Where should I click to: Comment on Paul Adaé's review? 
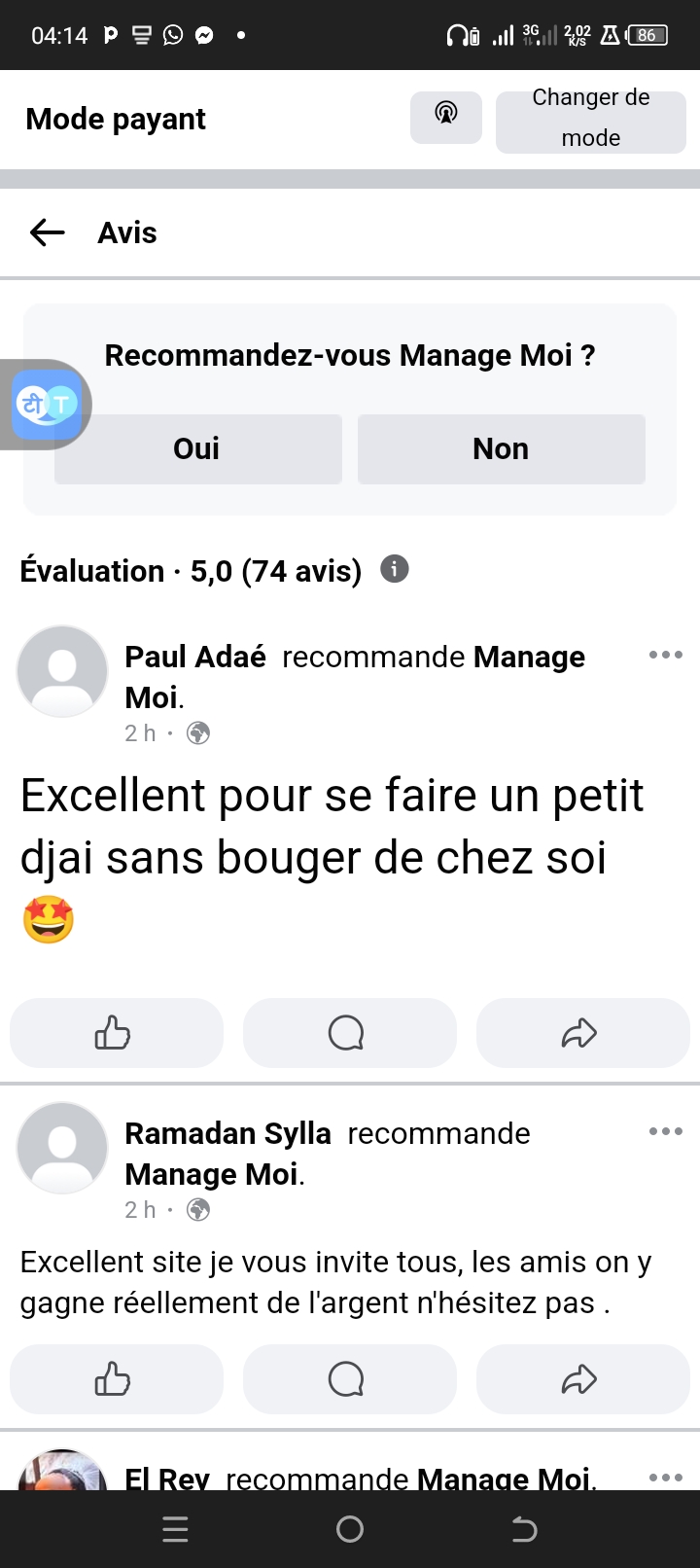[349, 1032]
